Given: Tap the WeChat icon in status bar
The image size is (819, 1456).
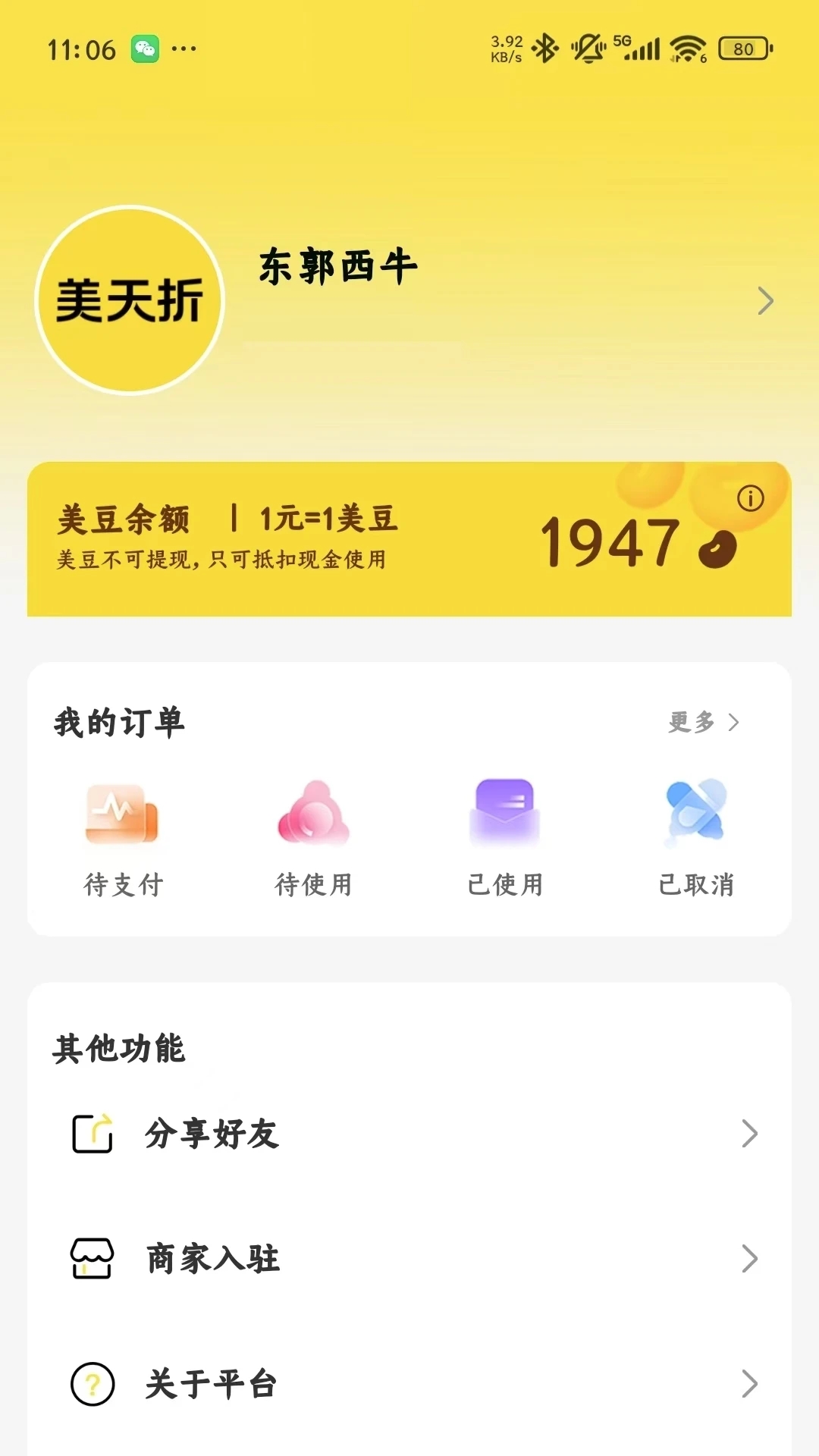Looking at the screenshot, I should click(x=146, y=48).
